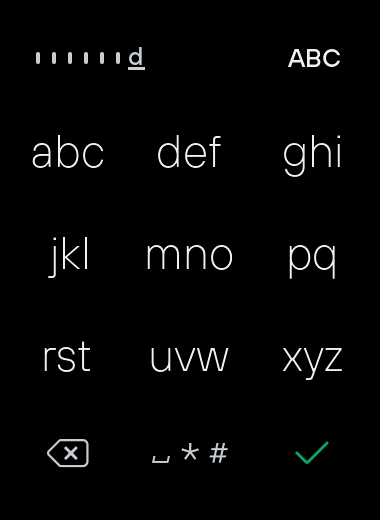The image size is (380, 520).
Task: Tap the xyz key
Action: (x=312, y=362)
